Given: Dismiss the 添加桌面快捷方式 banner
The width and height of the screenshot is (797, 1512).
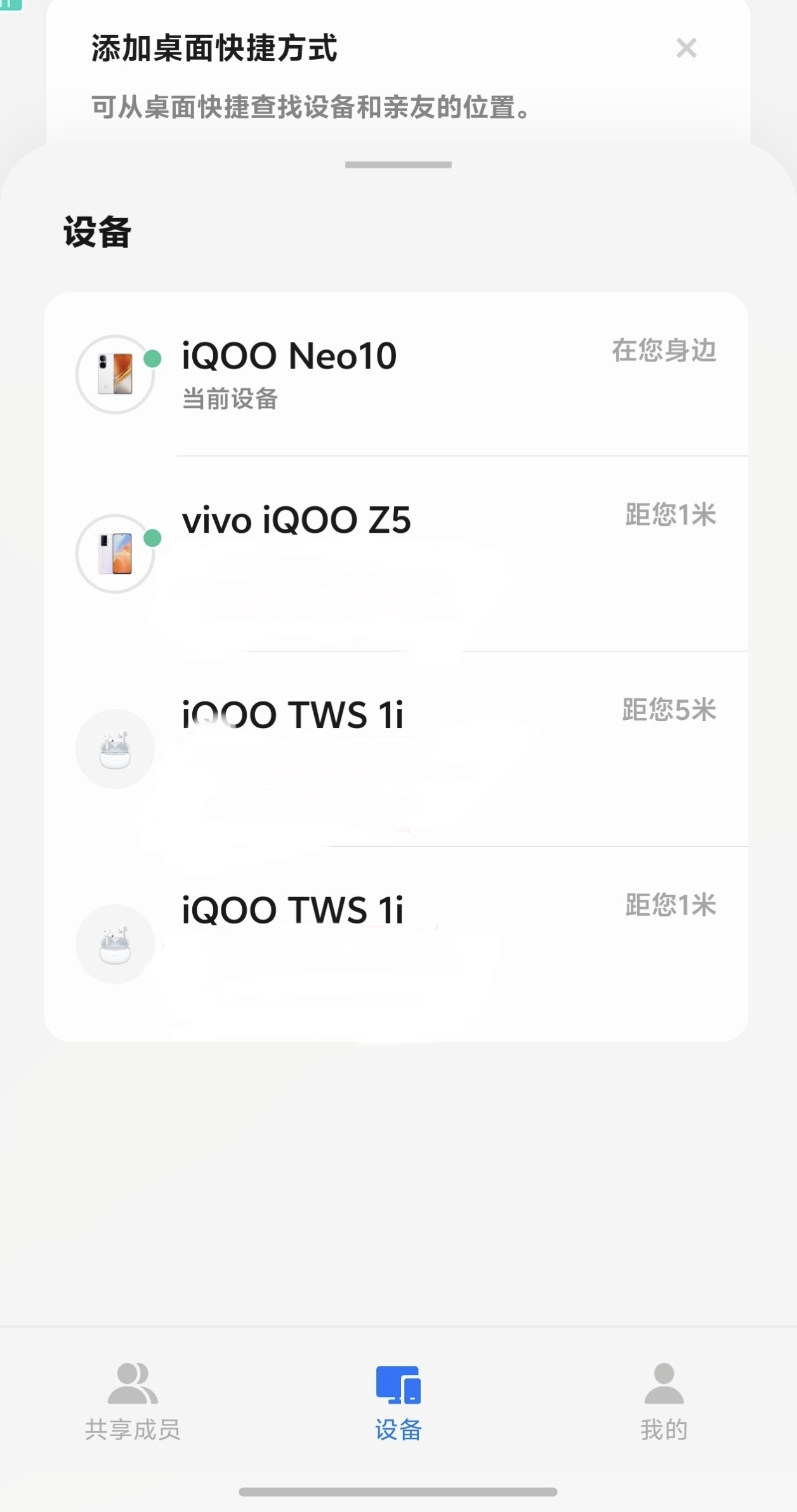Looking at the screenshot, I should coord(686,48).
